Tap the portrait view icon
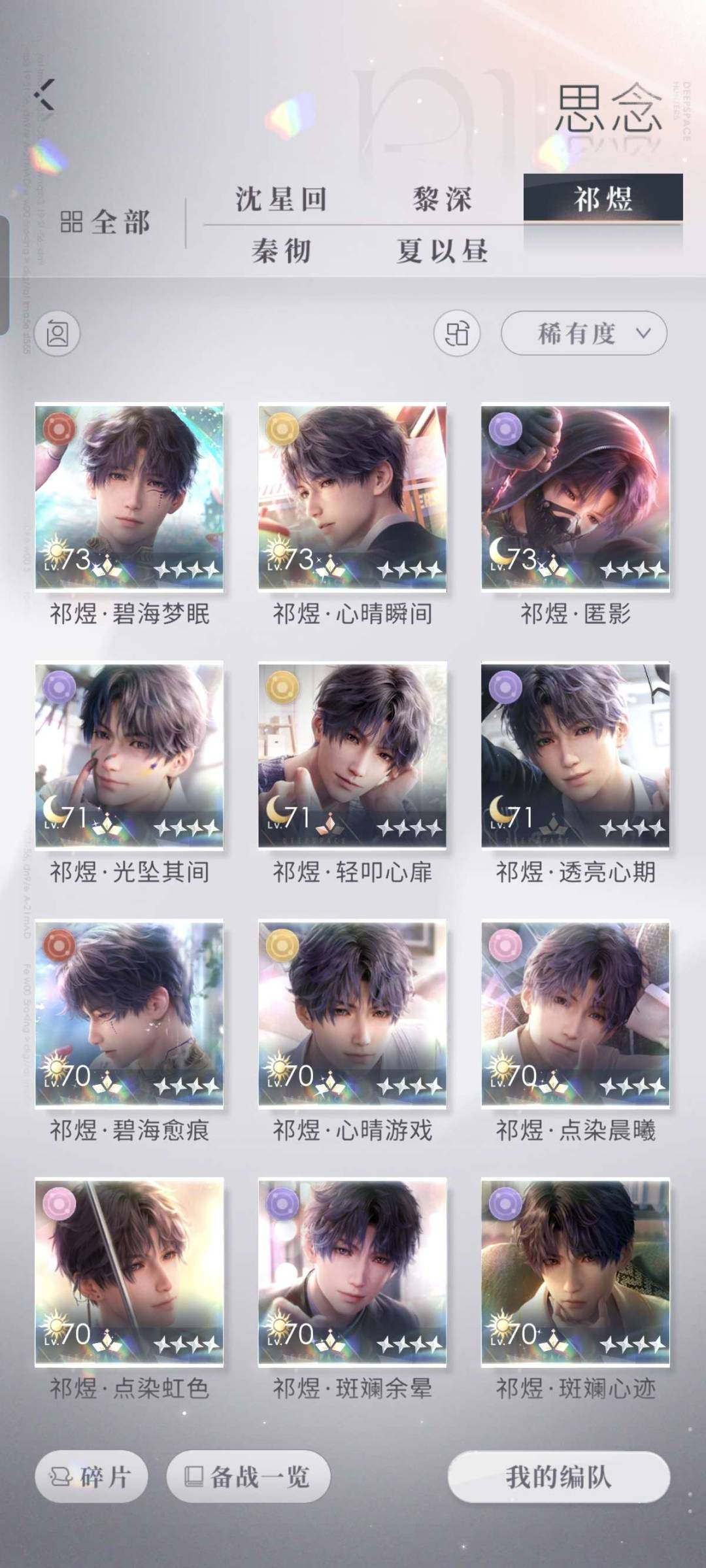706x1568 pixels. pos(58,333)
